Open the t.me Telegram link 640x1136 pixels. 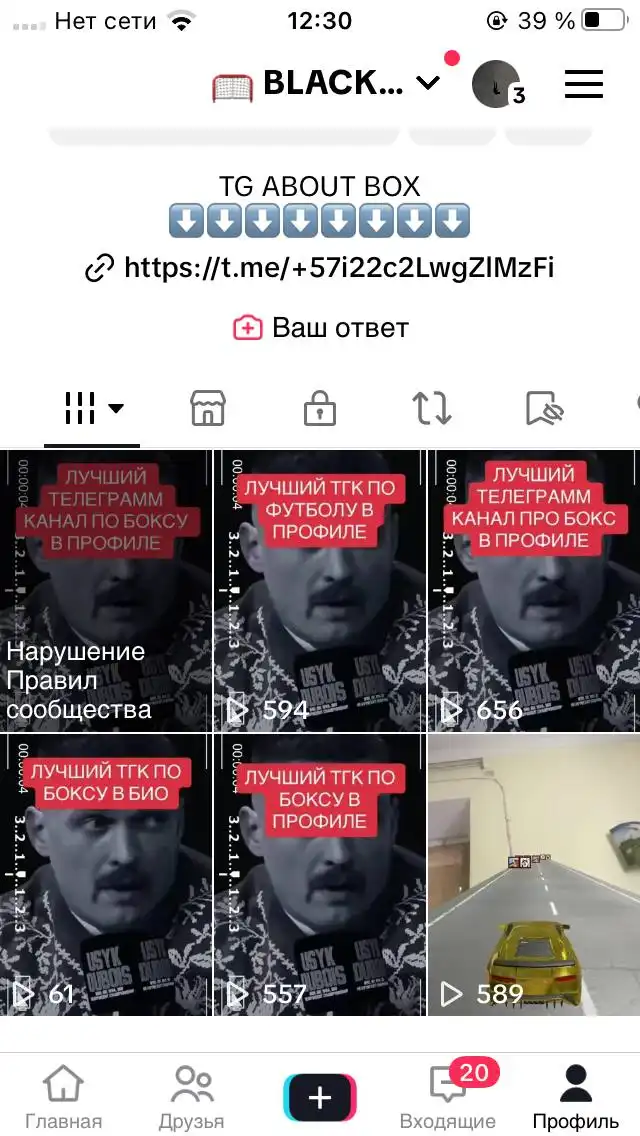pyautogui.click(x=320, y=268)
